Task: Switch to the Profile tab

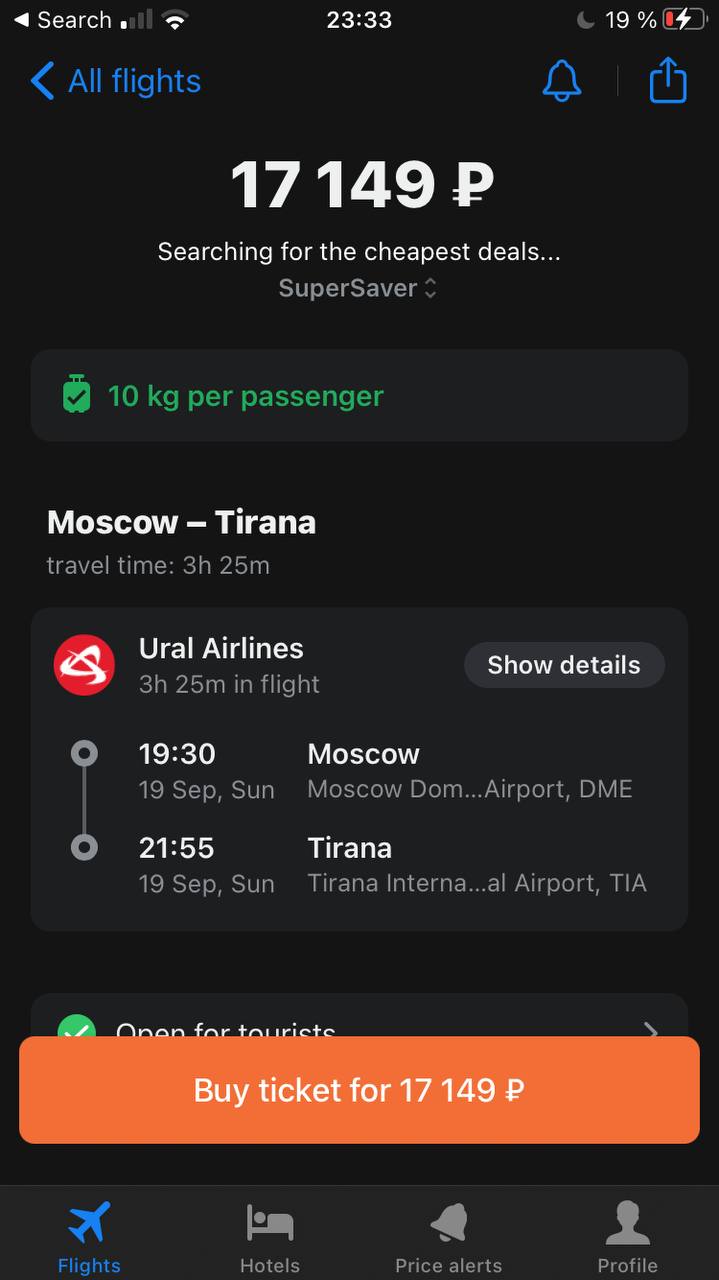Action: 628,1237
